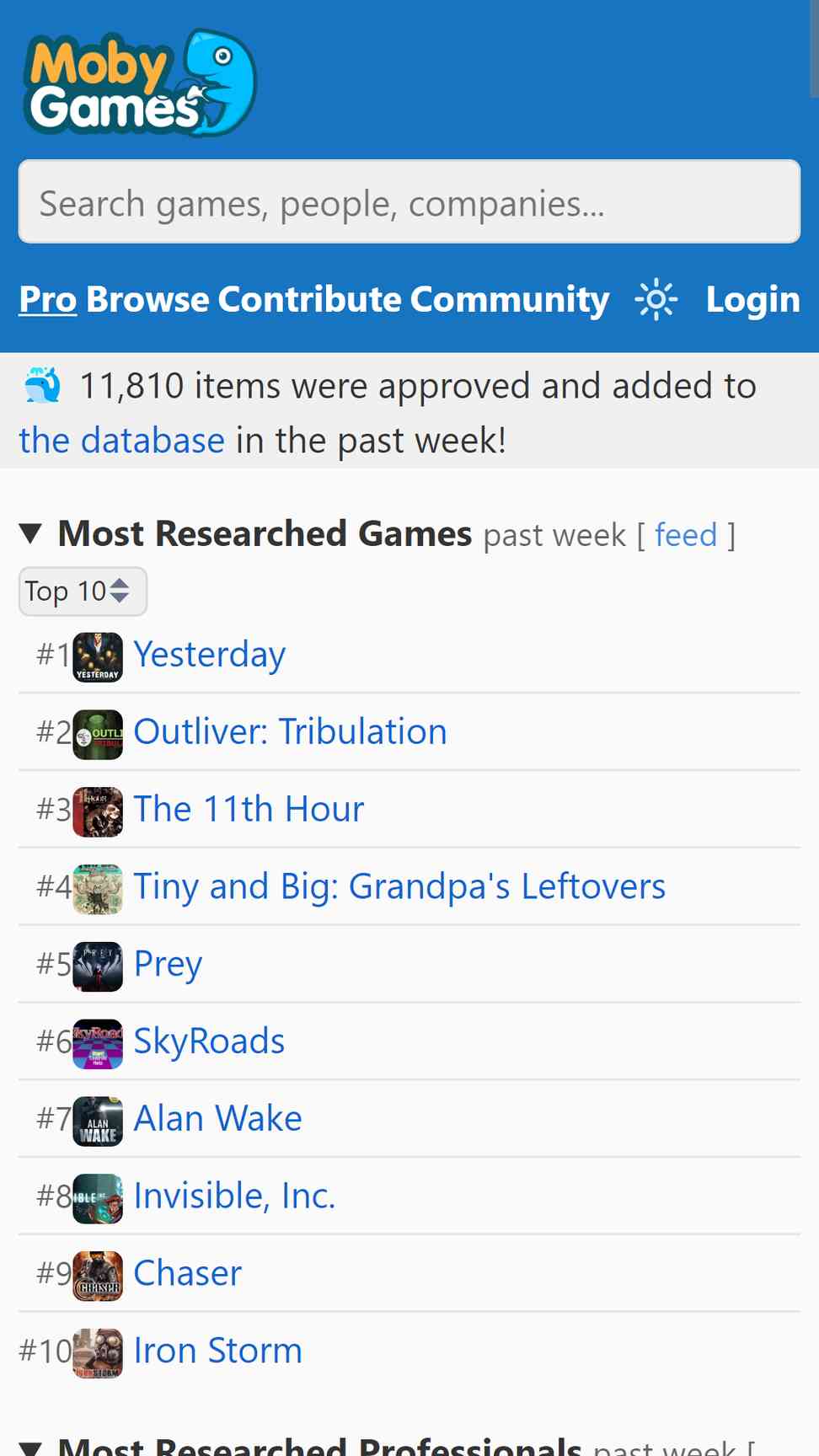Screen dimensions: 819x1456
Task: Open the Most Researched Games feed link
Action: [686, 535]
